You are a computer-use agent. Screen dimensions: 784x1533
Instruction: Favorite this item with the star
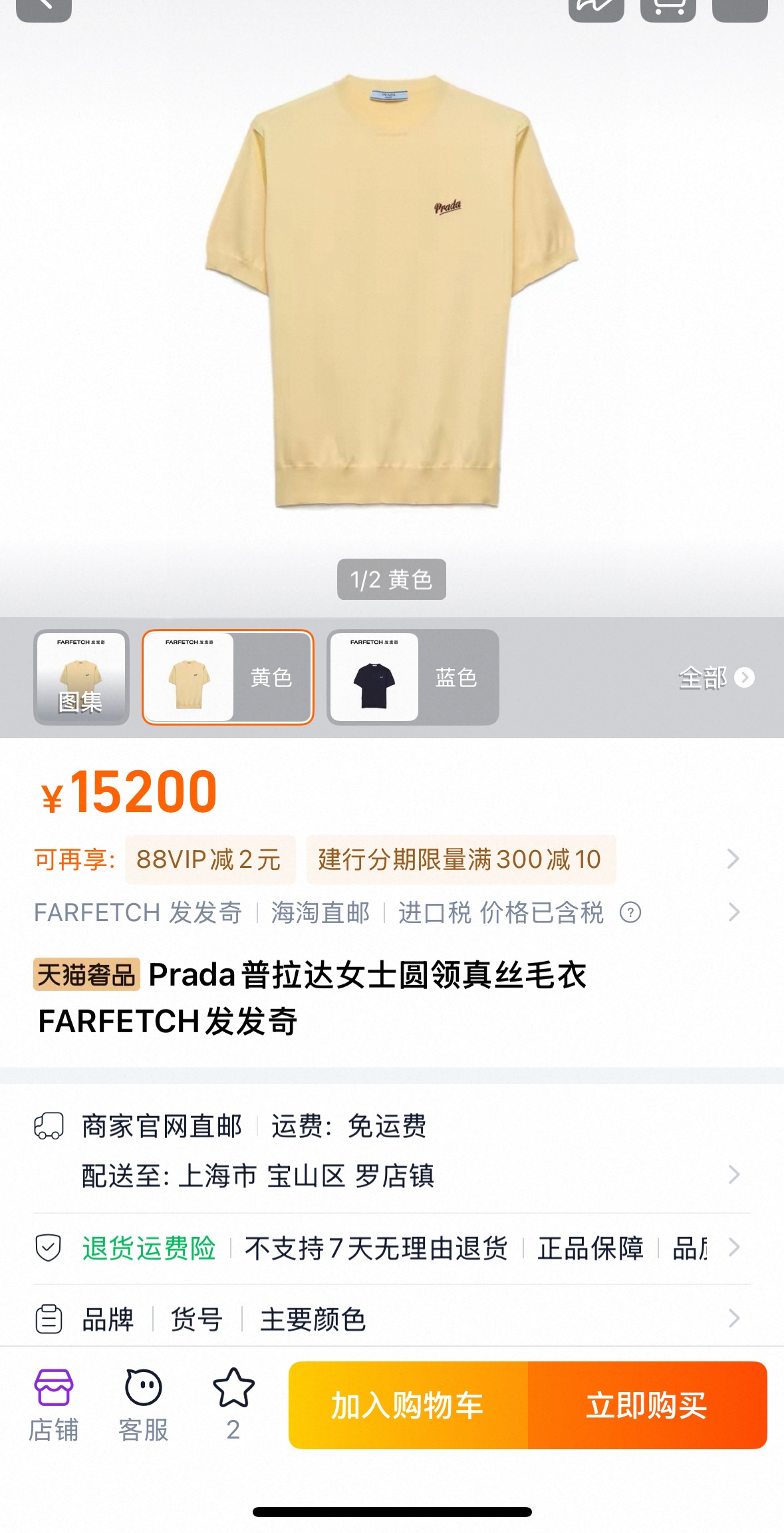point(233,1397)
